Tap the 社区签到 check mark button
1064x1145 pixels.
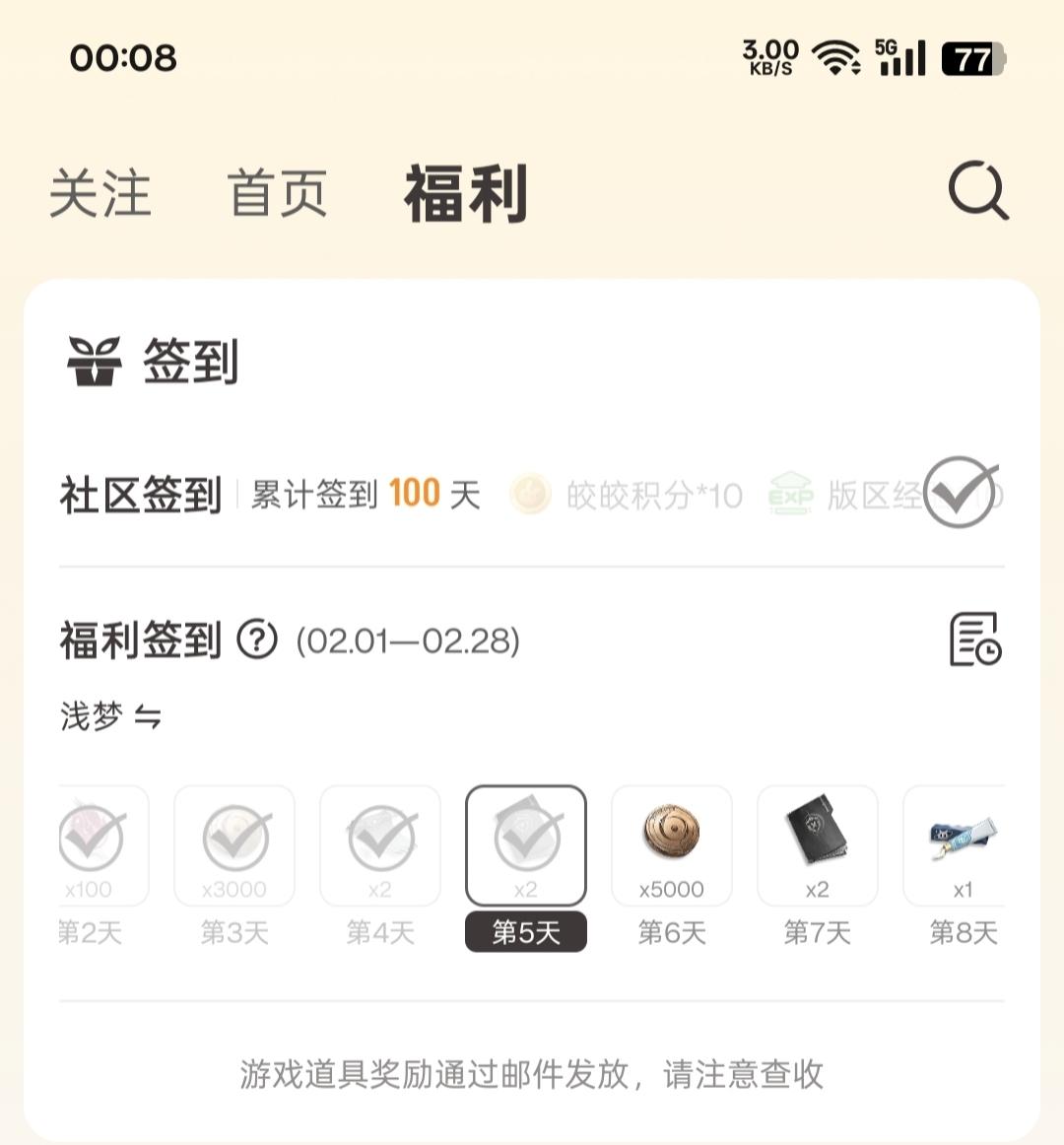click(x=960, y=493)
